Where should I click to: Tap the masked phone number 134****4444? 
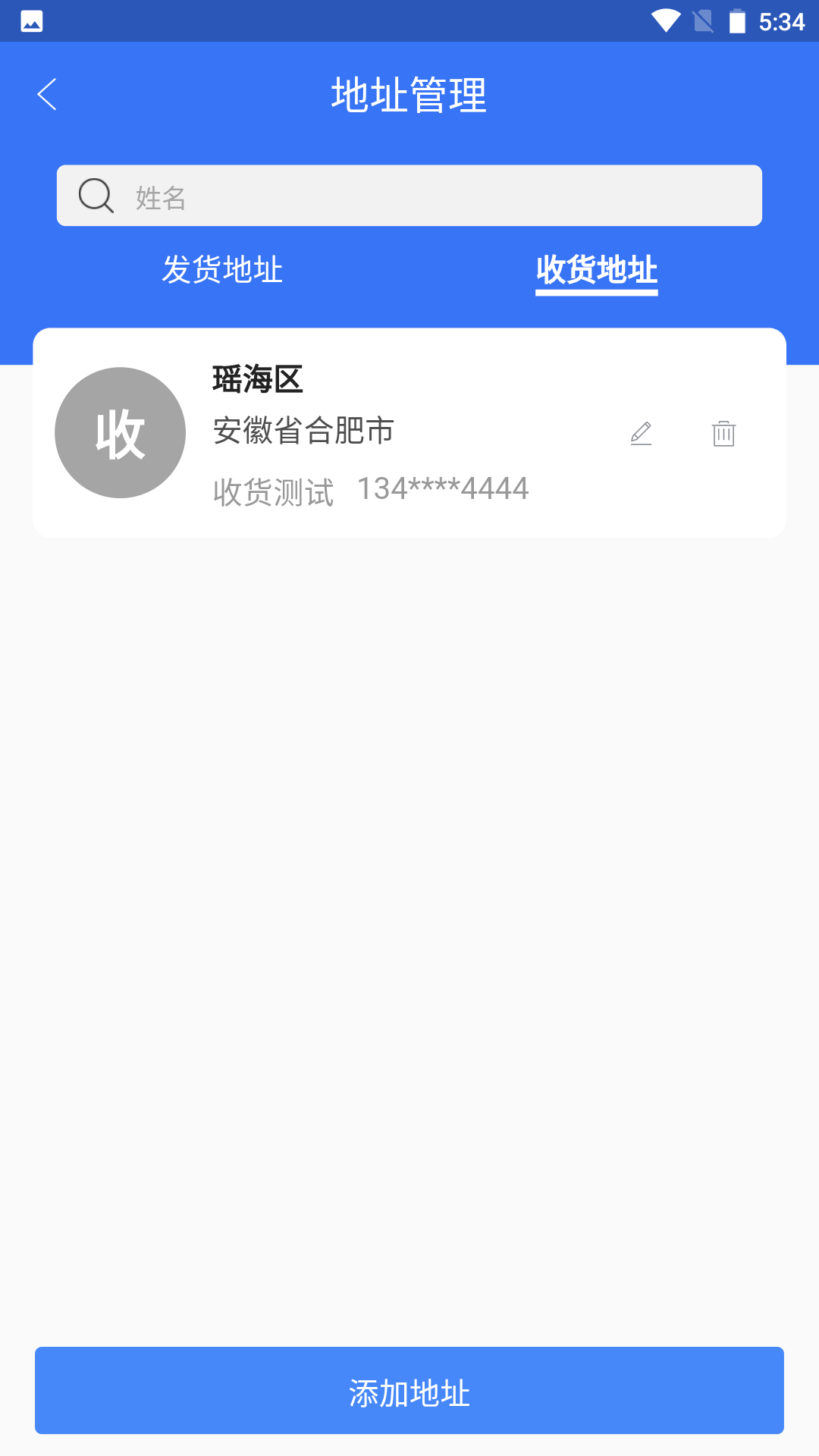(x=444, y=488)
